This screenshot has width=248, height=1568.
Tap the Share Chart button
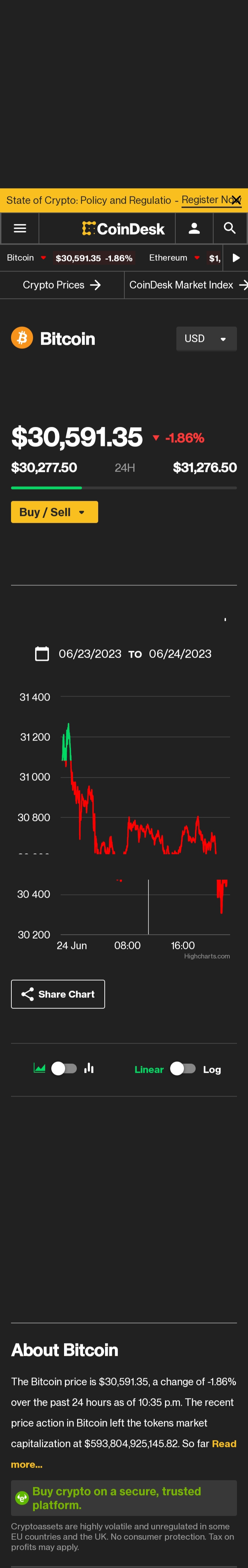coord(58,994)
